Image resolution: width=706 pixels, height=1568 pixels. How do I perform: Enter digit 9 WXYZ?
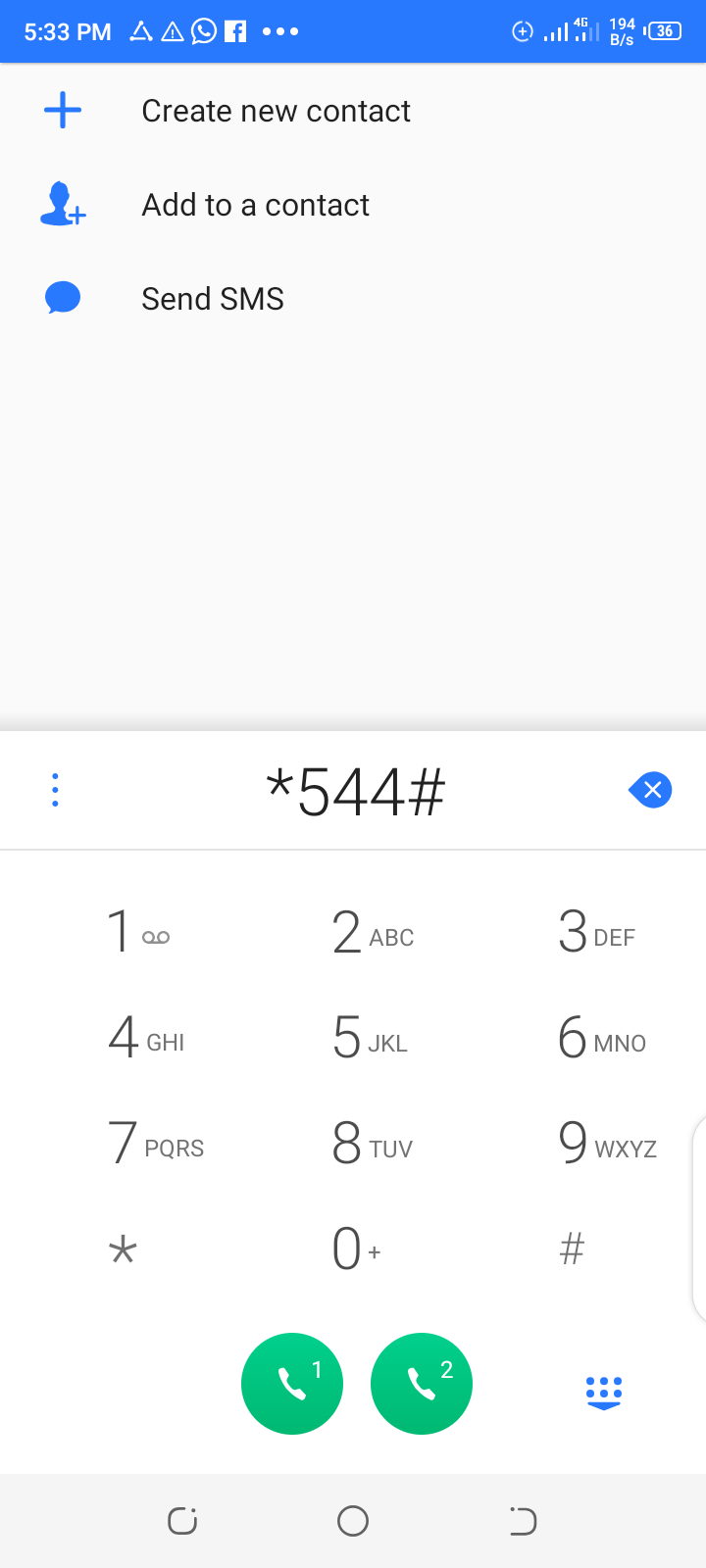point(606,1143)
